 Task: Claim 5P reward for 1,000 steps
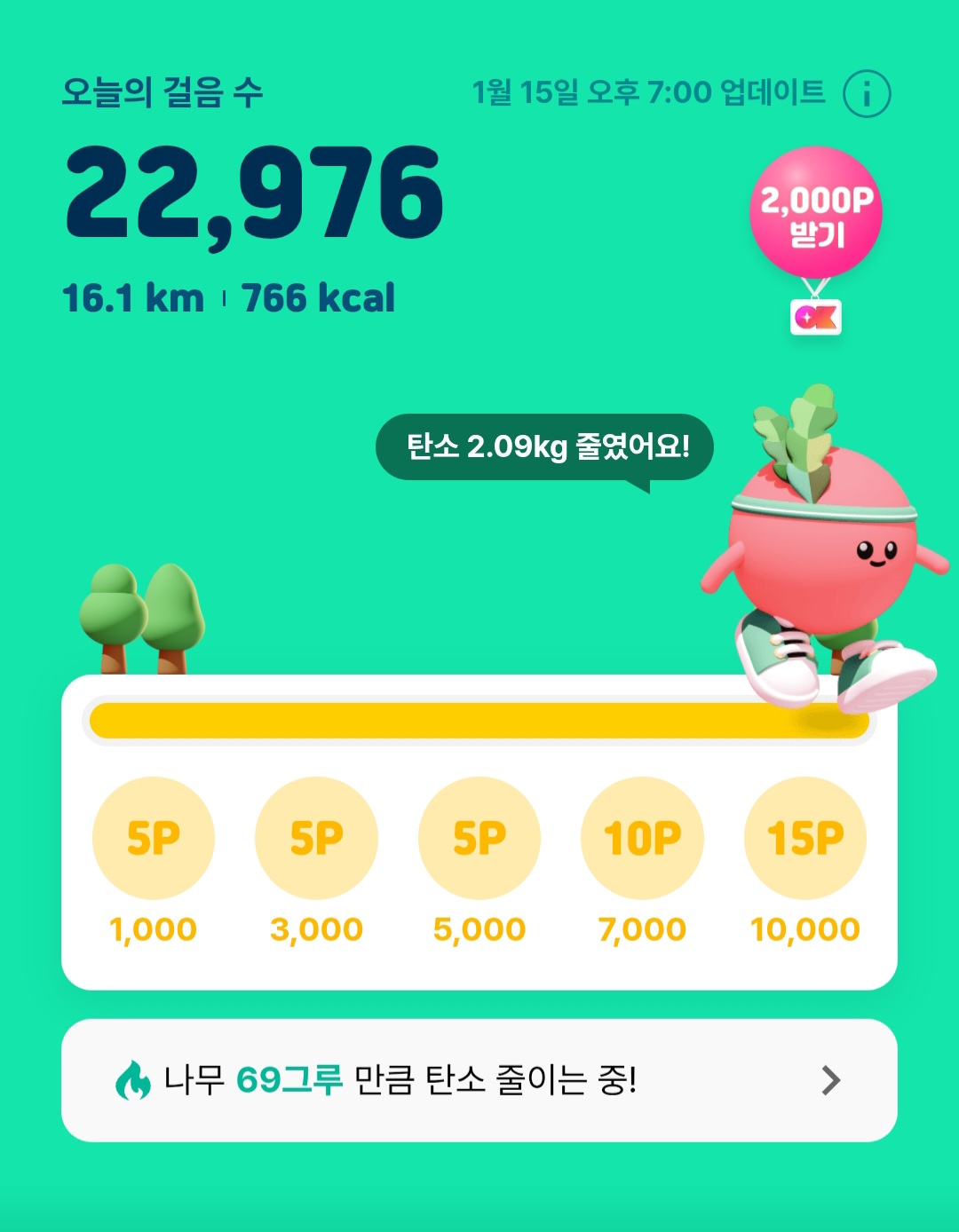point(154,838)
